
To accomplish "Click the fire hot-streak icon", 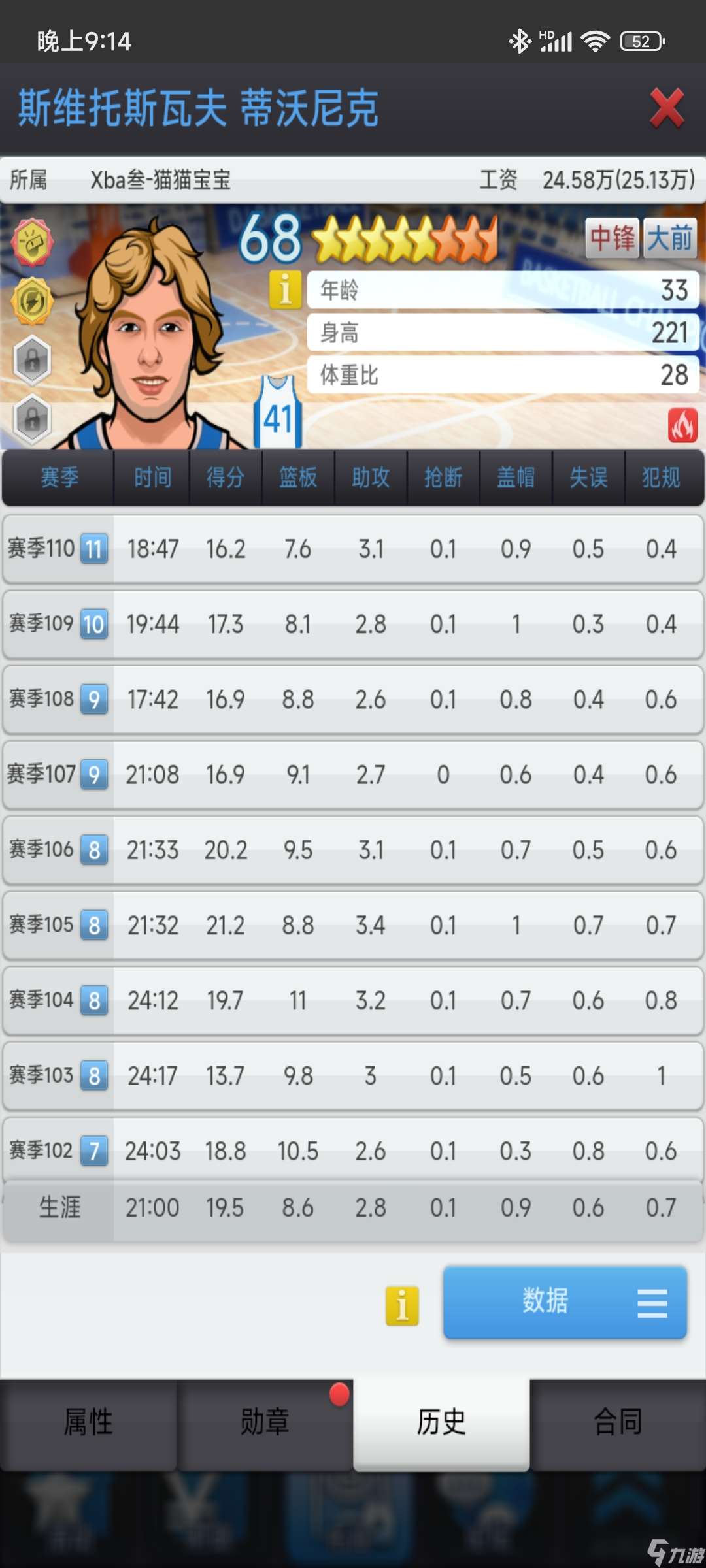I will click(682, 425).
